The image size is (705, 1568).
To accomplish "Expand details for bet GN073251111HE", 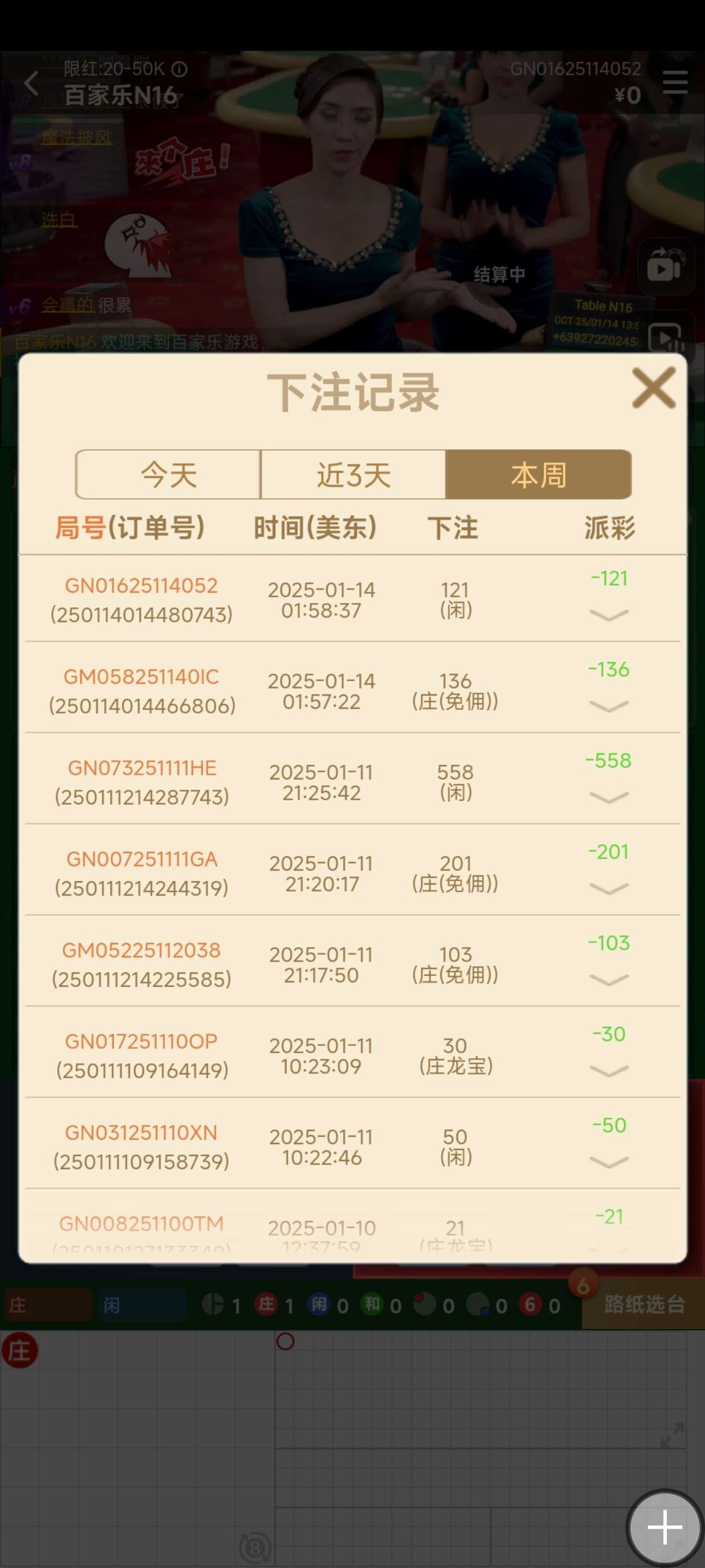I will point(609,797).
